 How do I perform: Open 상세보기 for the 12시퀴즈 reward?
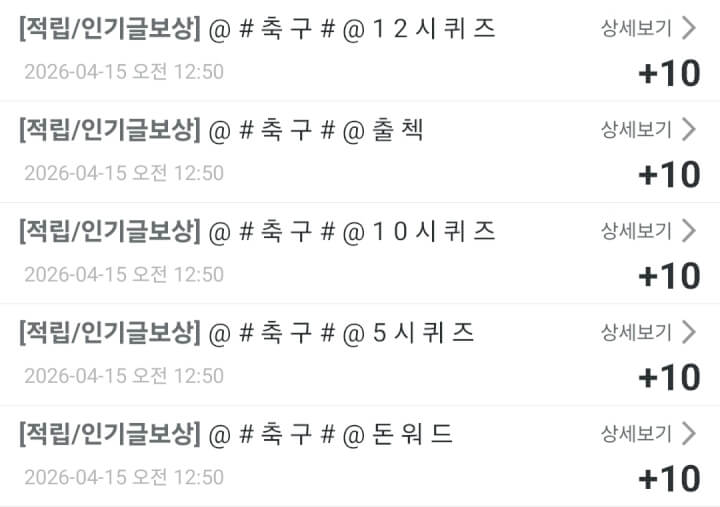coord(647,28)
